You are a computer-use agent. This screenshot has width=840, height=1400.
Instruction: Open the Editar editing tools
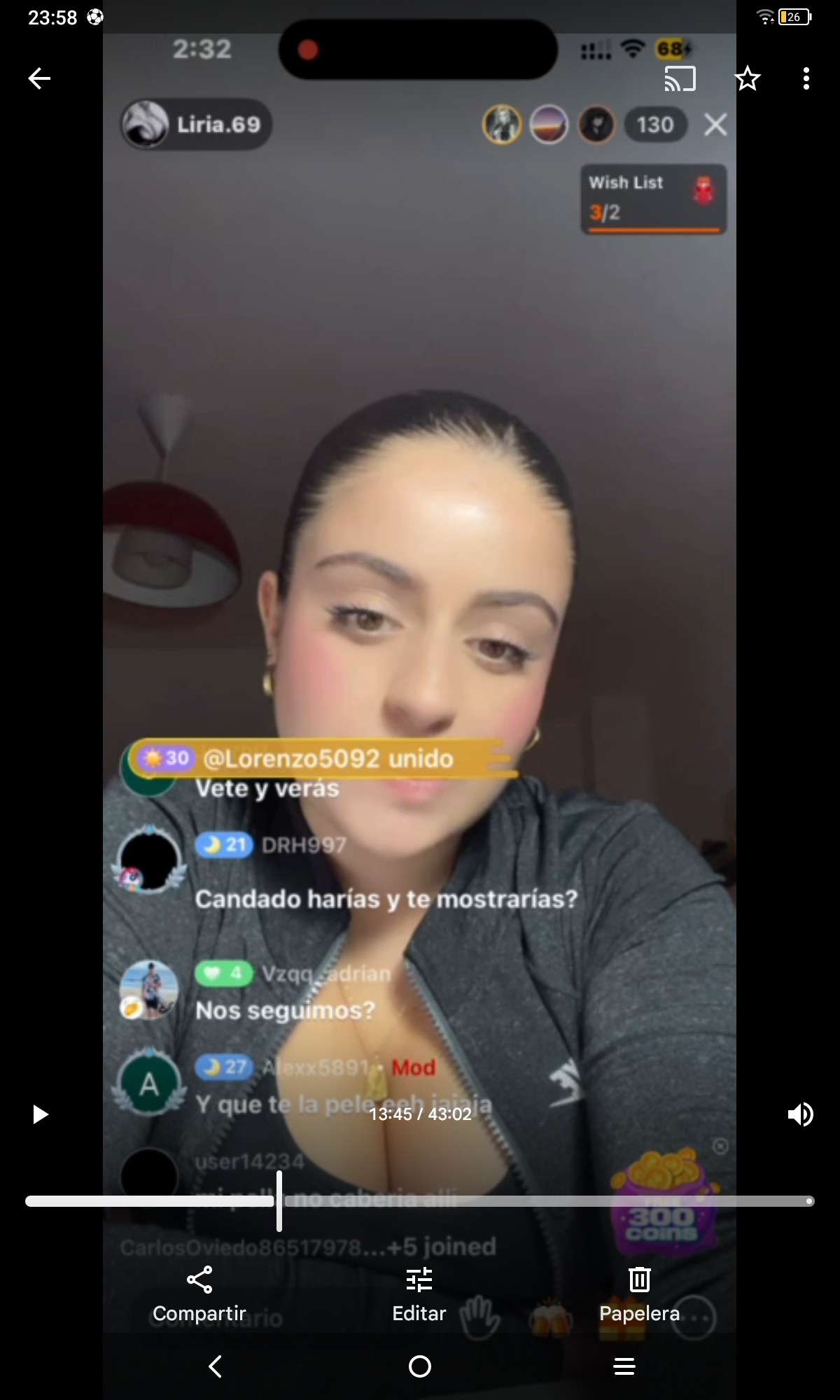(419, 1294)
